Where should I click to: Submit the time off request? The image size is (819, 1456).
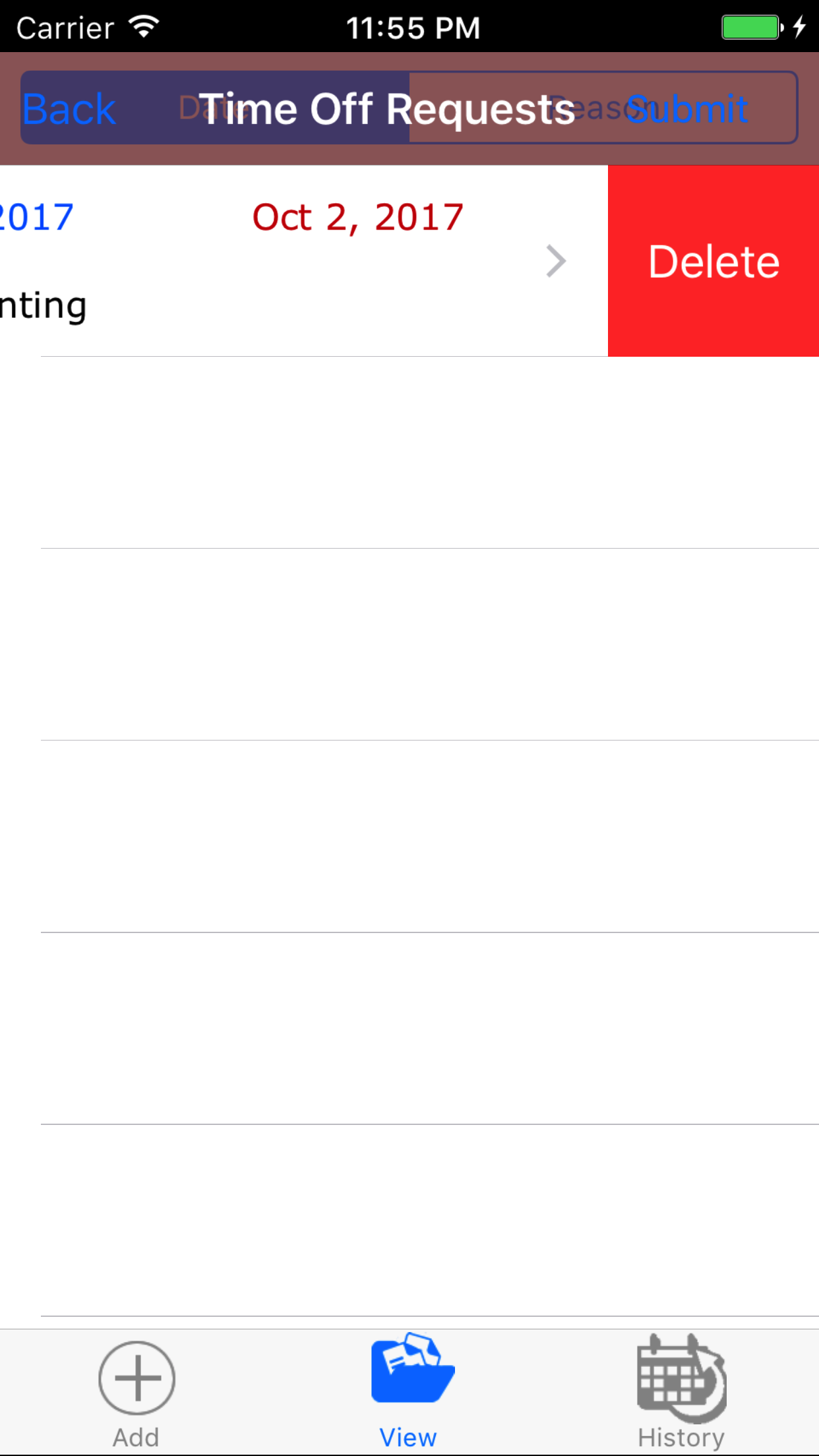click(x=686, y=109)
